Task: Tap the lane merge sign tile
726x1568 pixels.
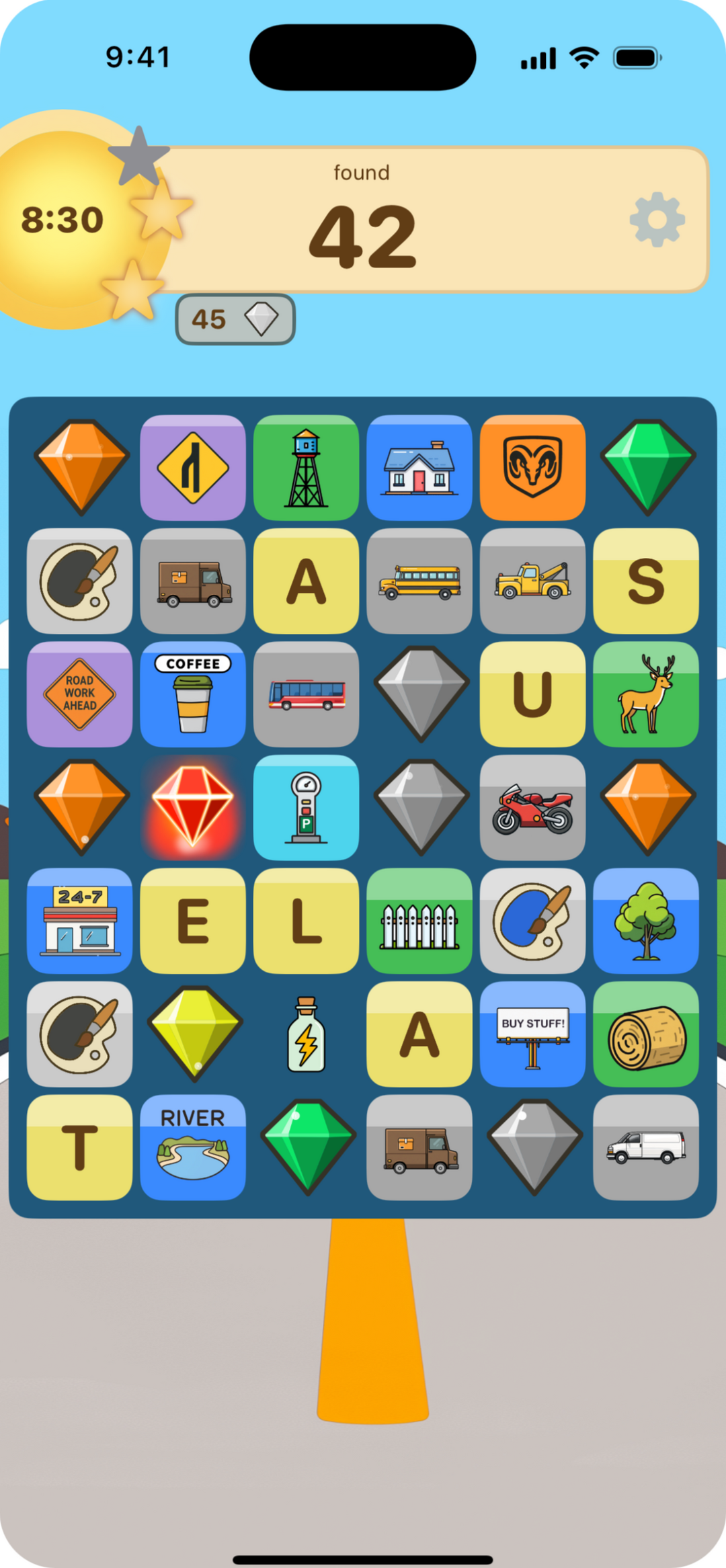Action: coord(193,468)
